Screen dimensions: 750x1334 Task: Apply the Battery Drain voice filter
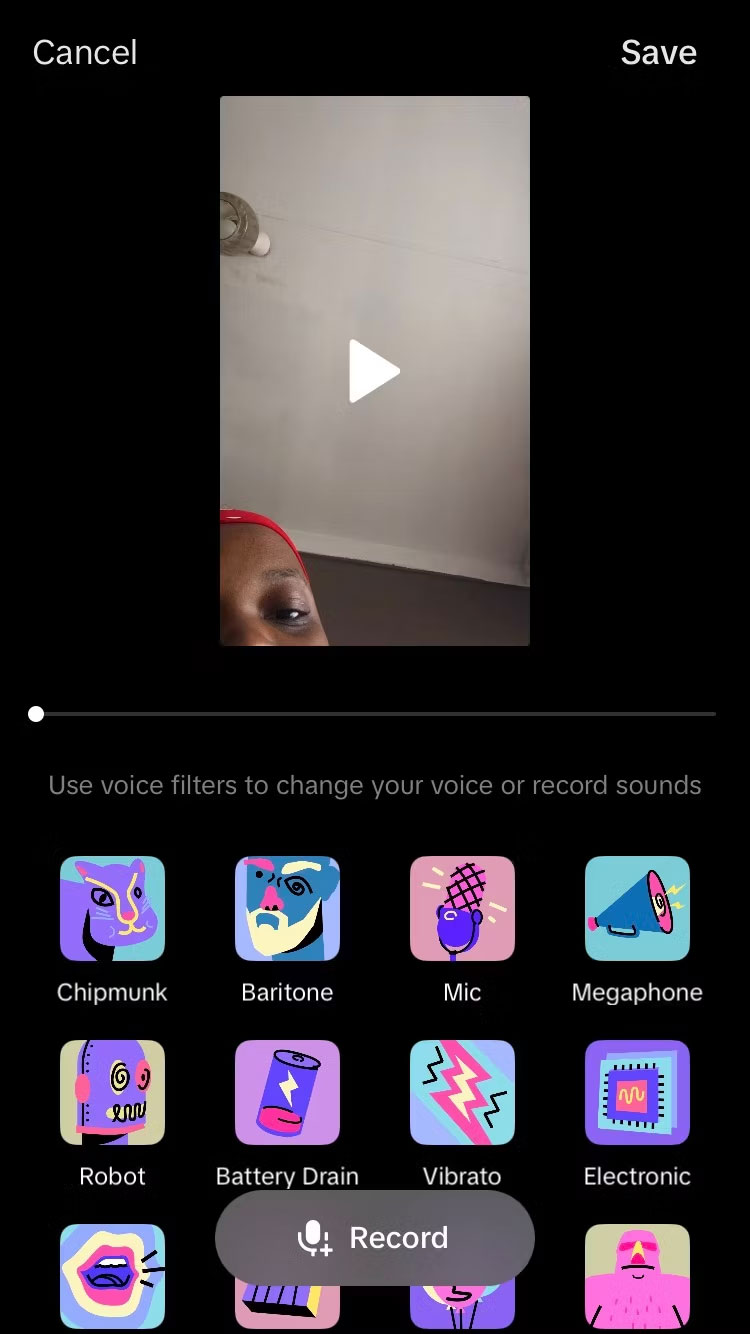pos(287,1092)
